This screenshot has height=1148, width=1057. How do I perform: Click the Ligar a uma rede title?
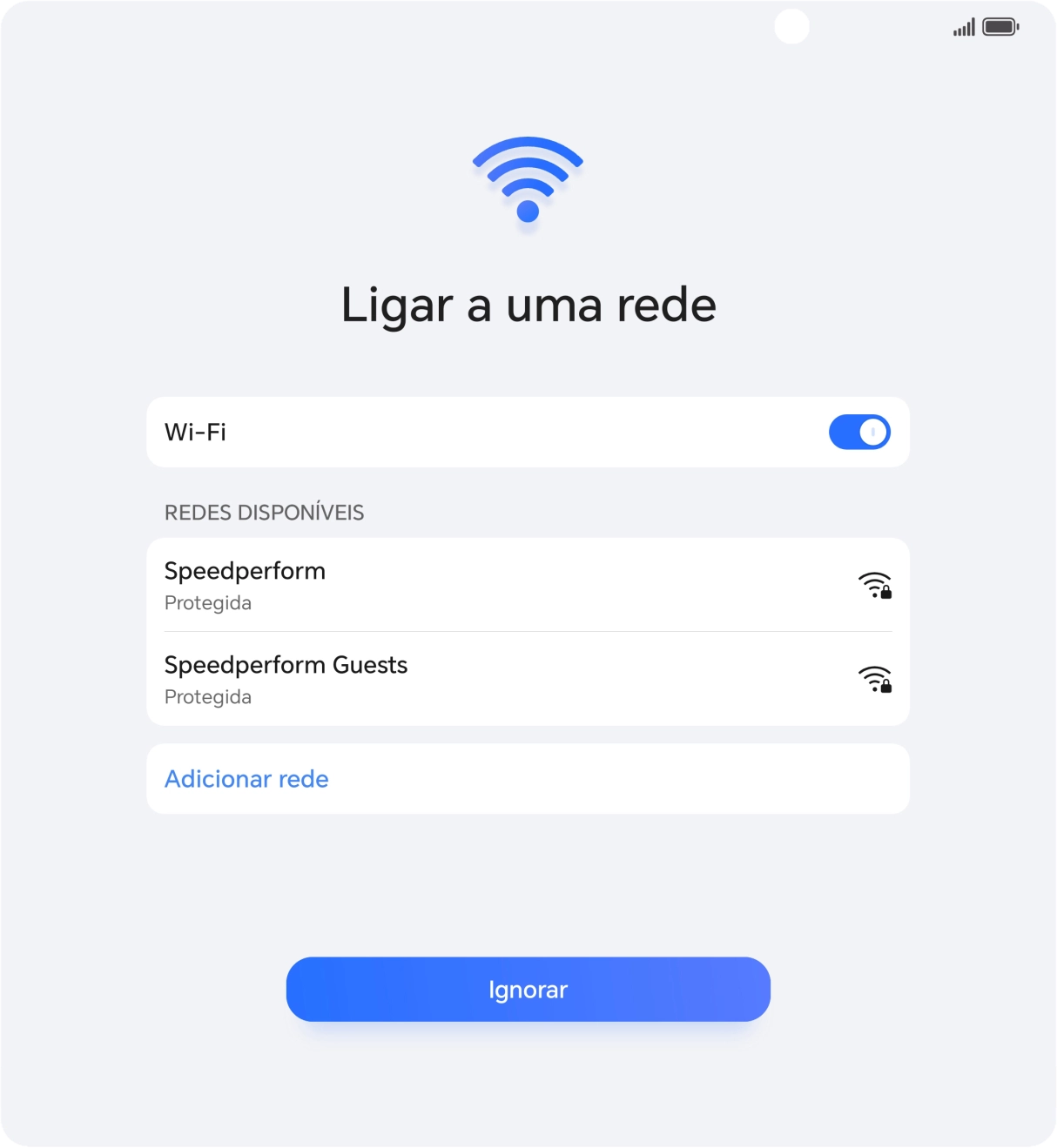528,304
